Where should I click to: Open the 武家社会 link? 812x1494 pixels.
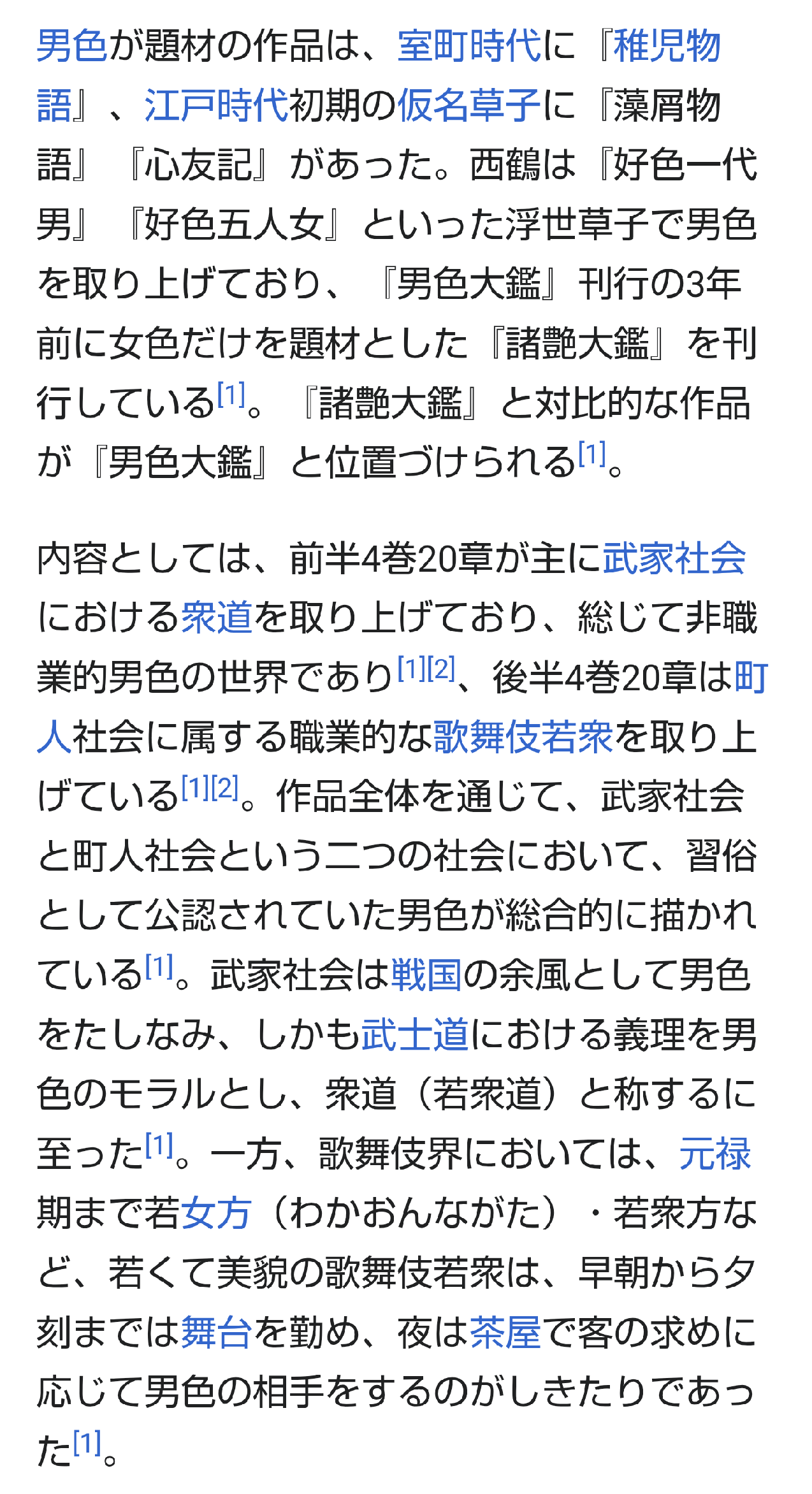pyautogui.click(x=674, y=558)
